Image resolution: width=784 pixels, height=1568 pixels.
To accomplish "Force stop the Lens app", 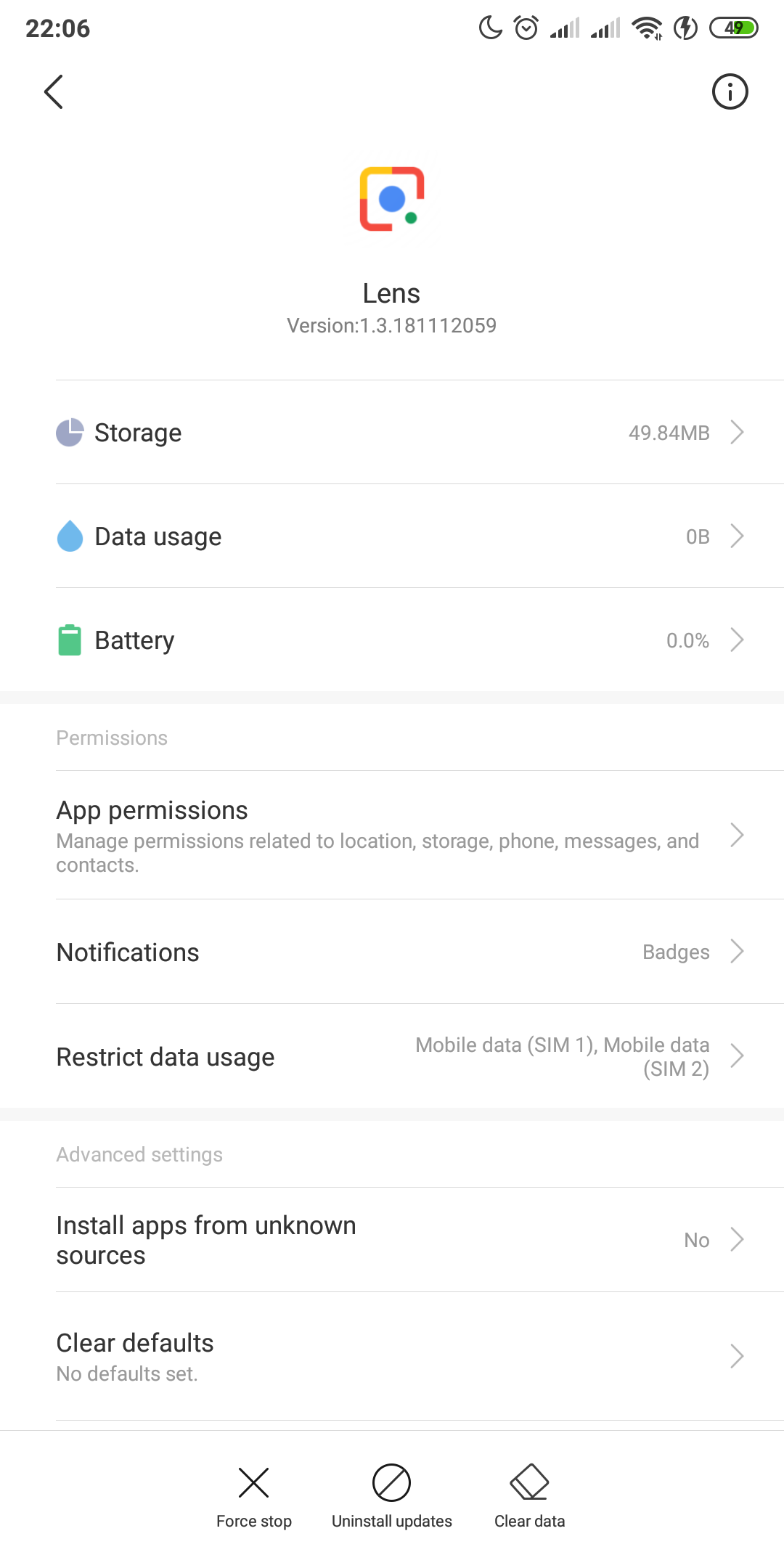I will click(x=254, y=1497).
